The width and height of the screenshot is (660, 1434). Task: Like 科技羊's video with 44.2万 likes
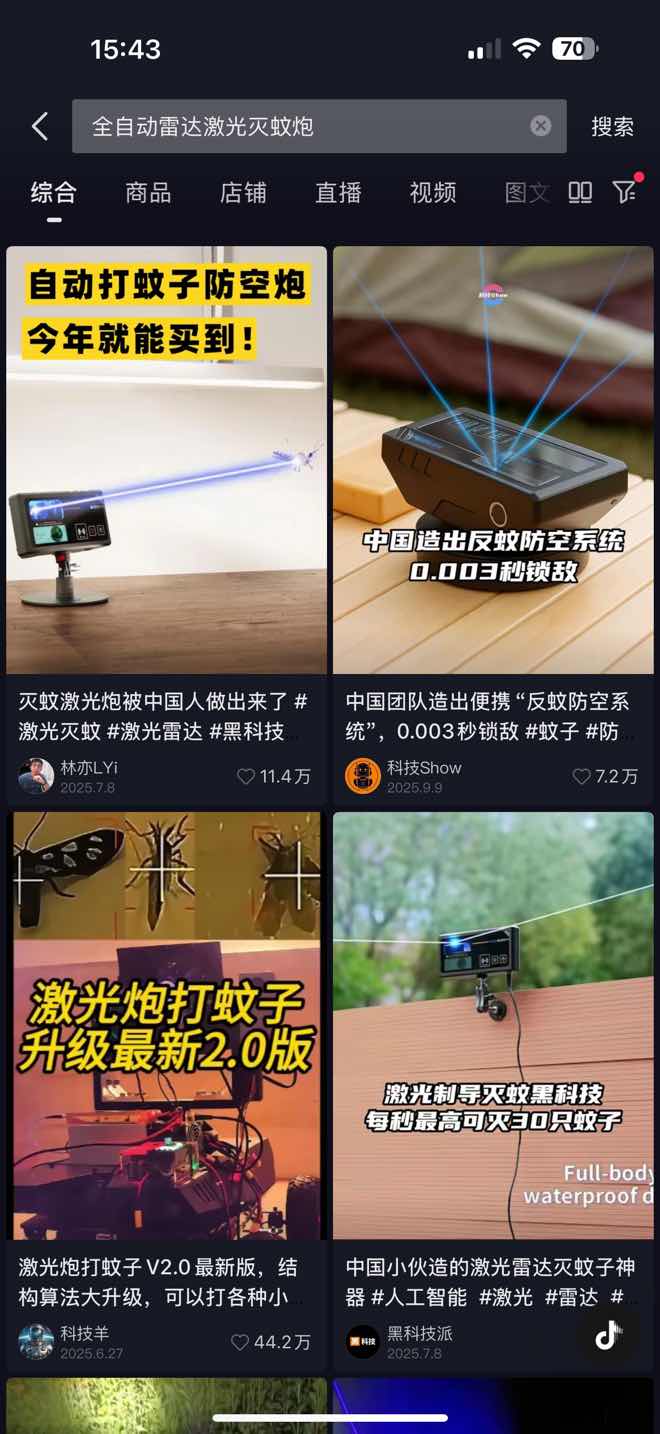(x=240, y=1342)
